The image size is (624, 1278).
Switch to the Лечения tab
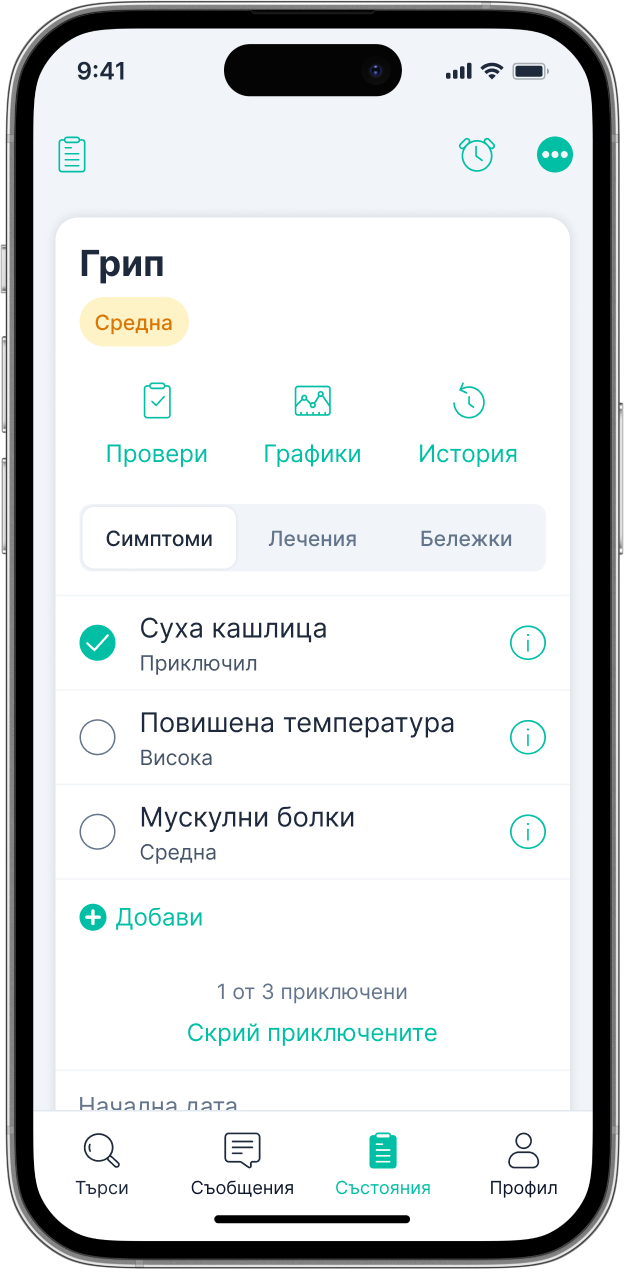click(x=312, y=539)
